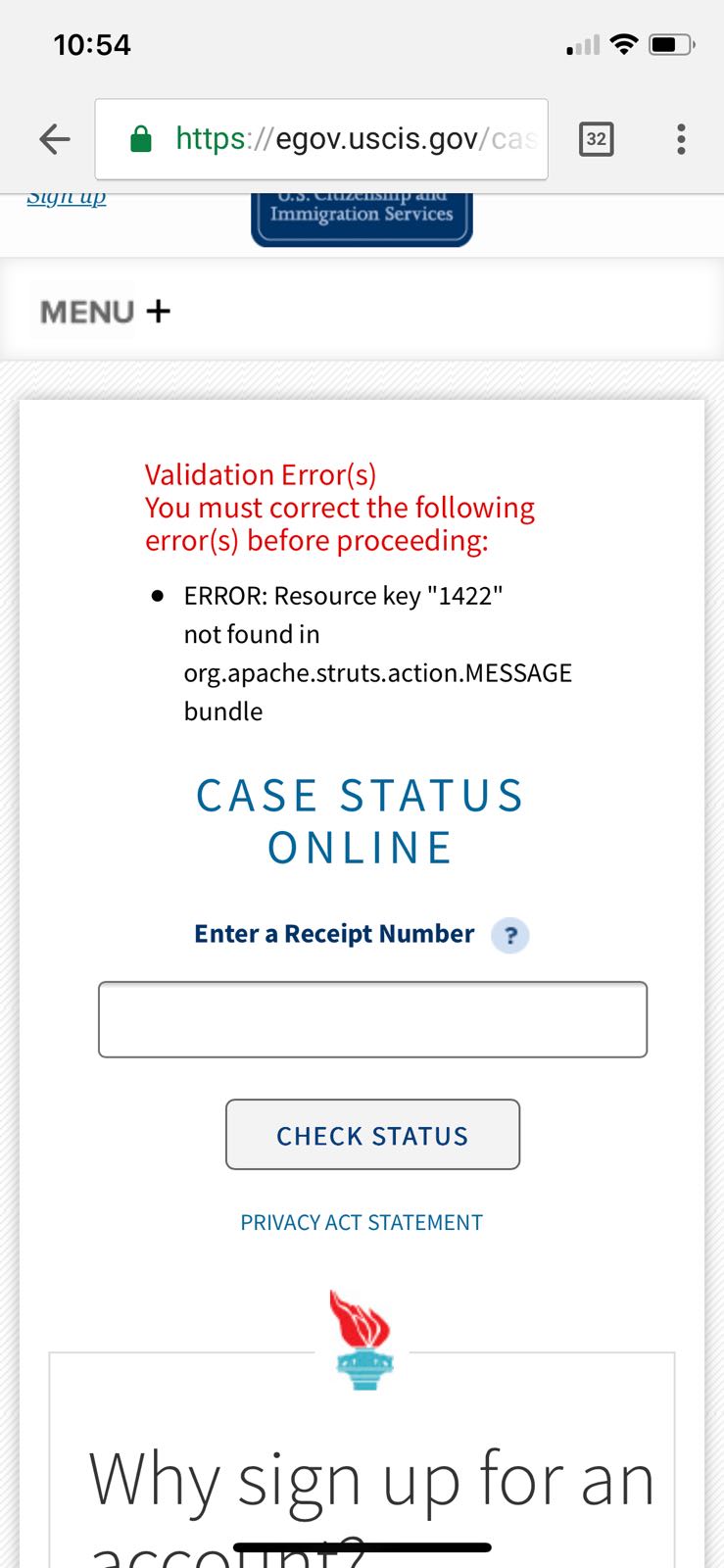Screen dimensions: 724x1568
Task: Focus the Enter a Receipt Number field
Action: click(372, 1019)
